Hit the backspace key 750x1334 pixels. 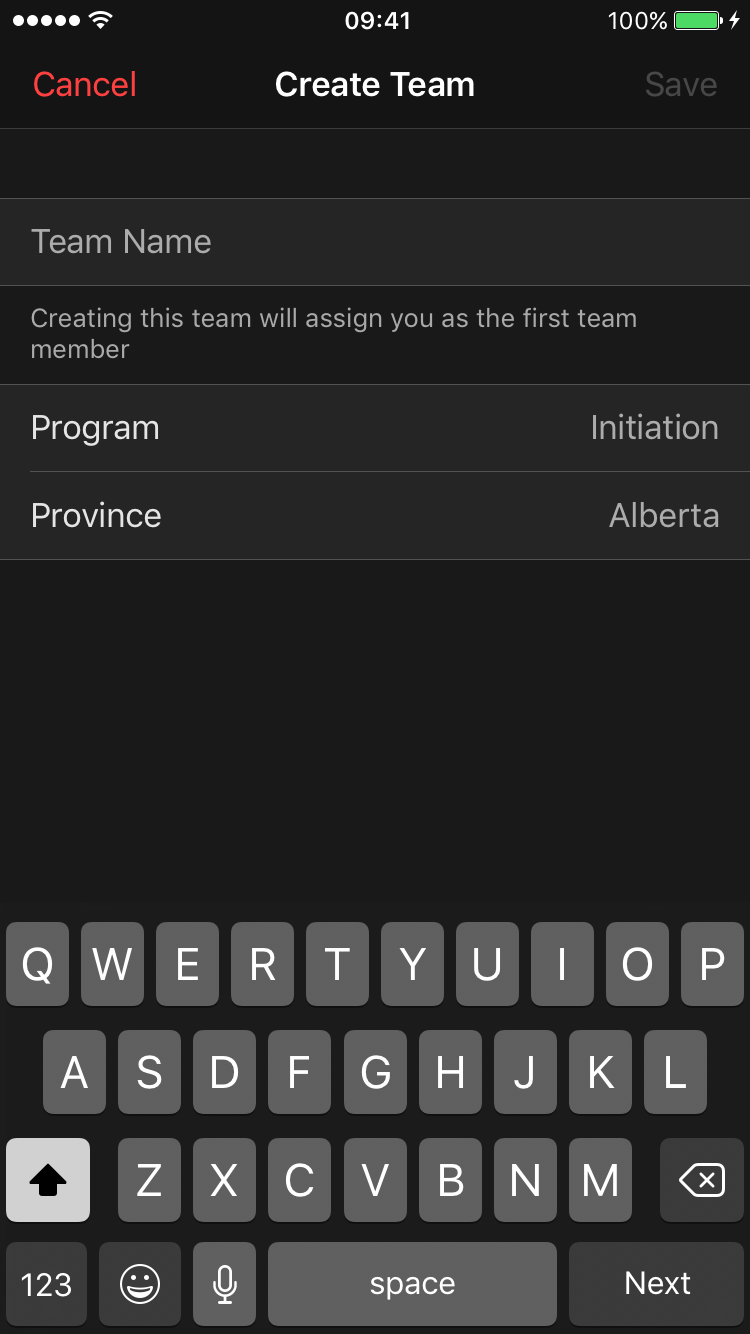point(701,1181)
